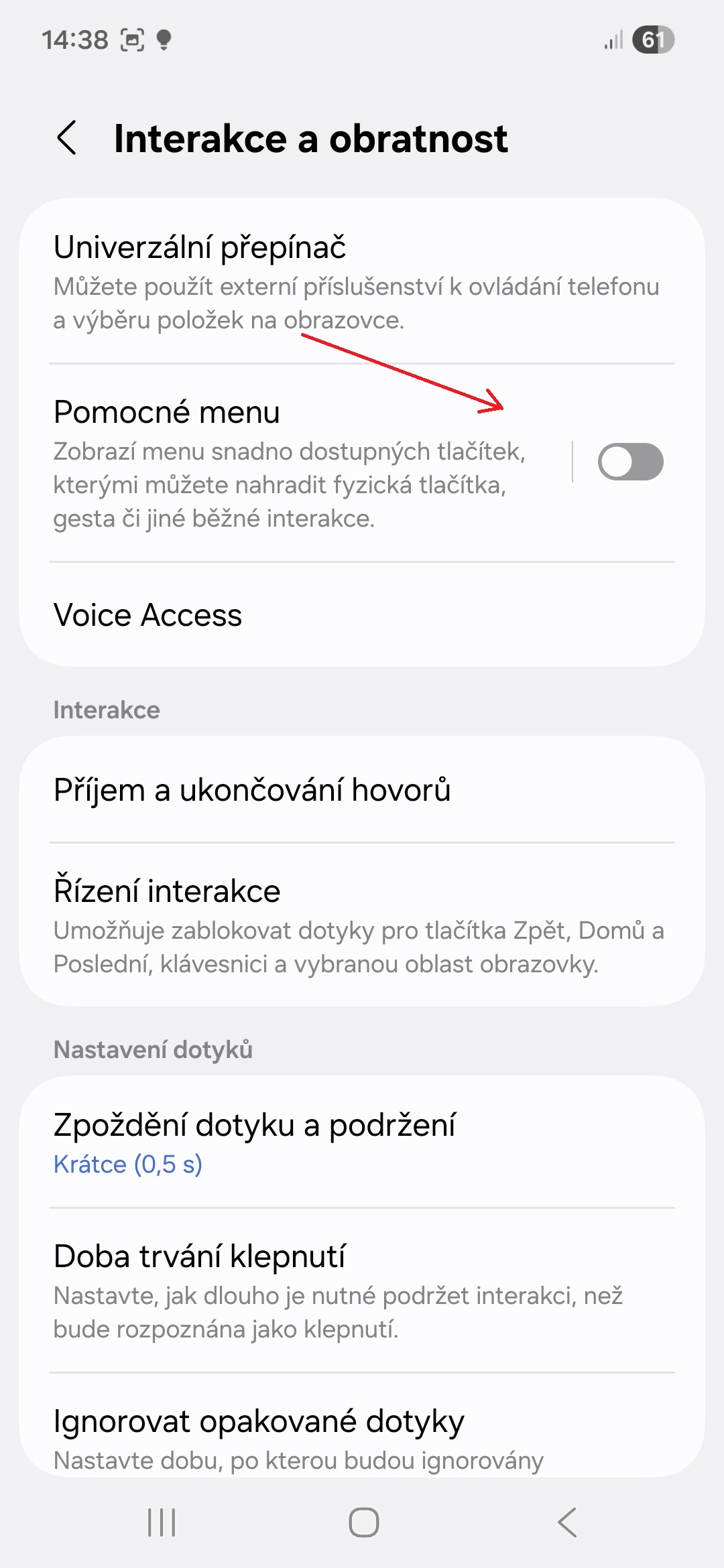Viewport: 724px width, 1568px height.
Task: Open Řízení interakce
Action: (362, 925)
